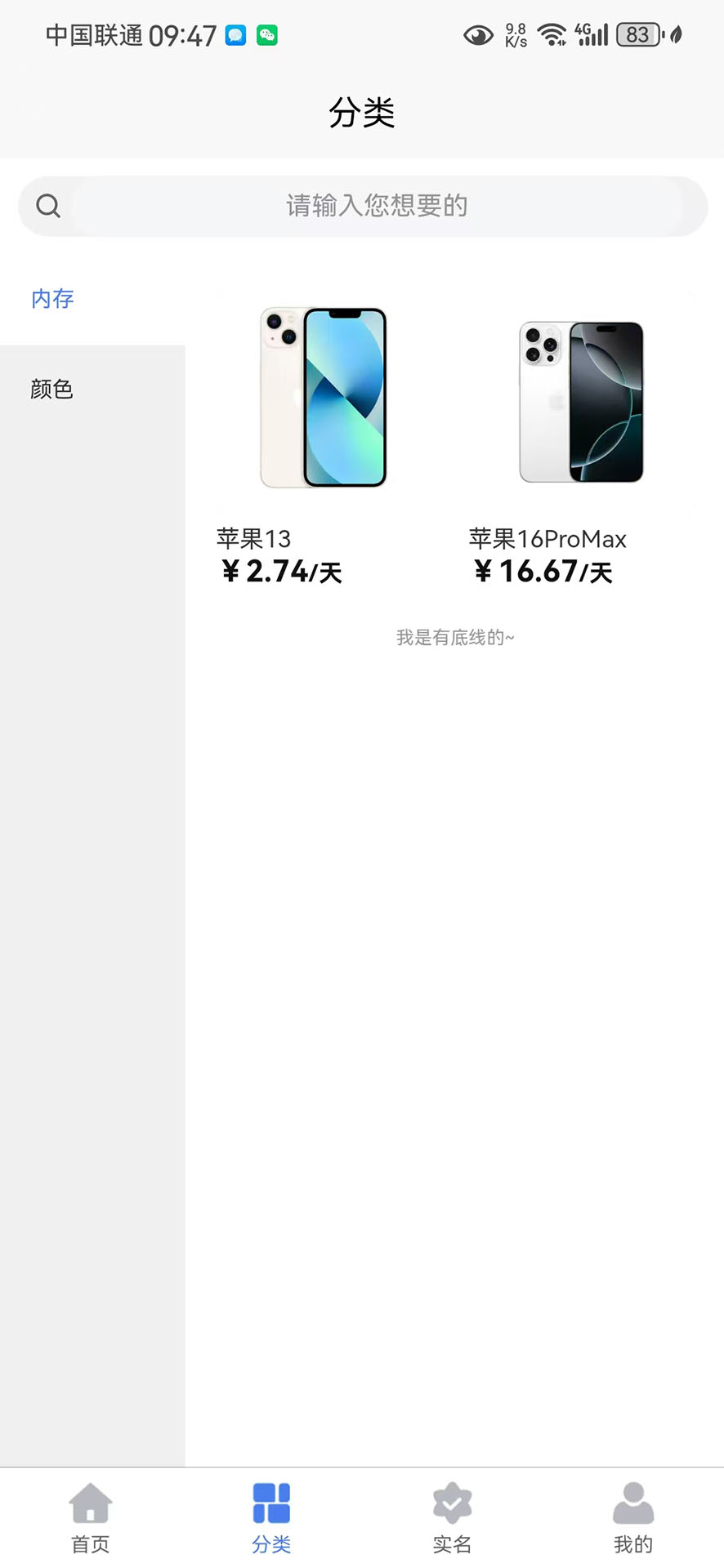Tap the eye protection icon in status bar

click(x=477, y=34)
